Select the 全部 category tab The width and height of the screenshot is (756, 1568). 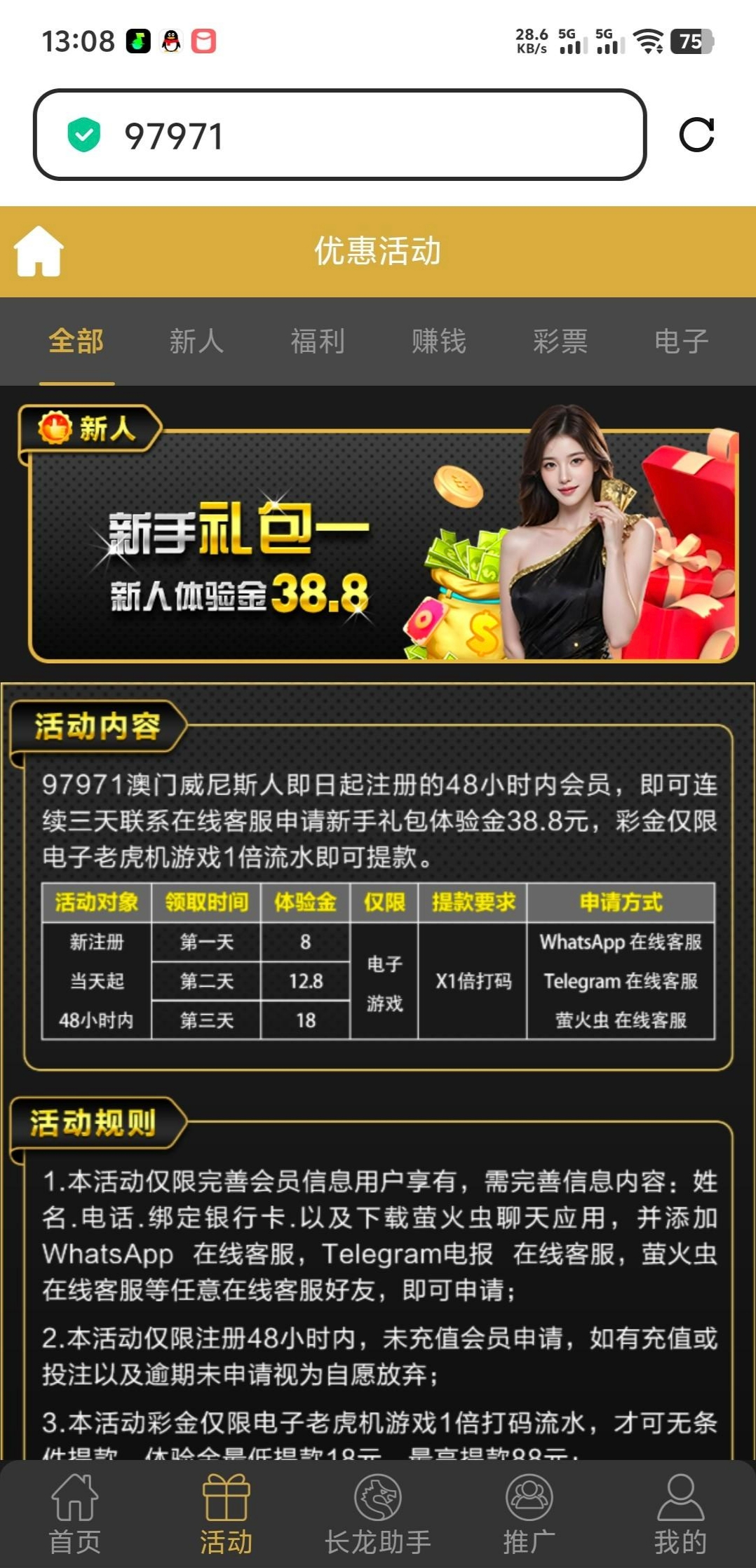[76, 342]
